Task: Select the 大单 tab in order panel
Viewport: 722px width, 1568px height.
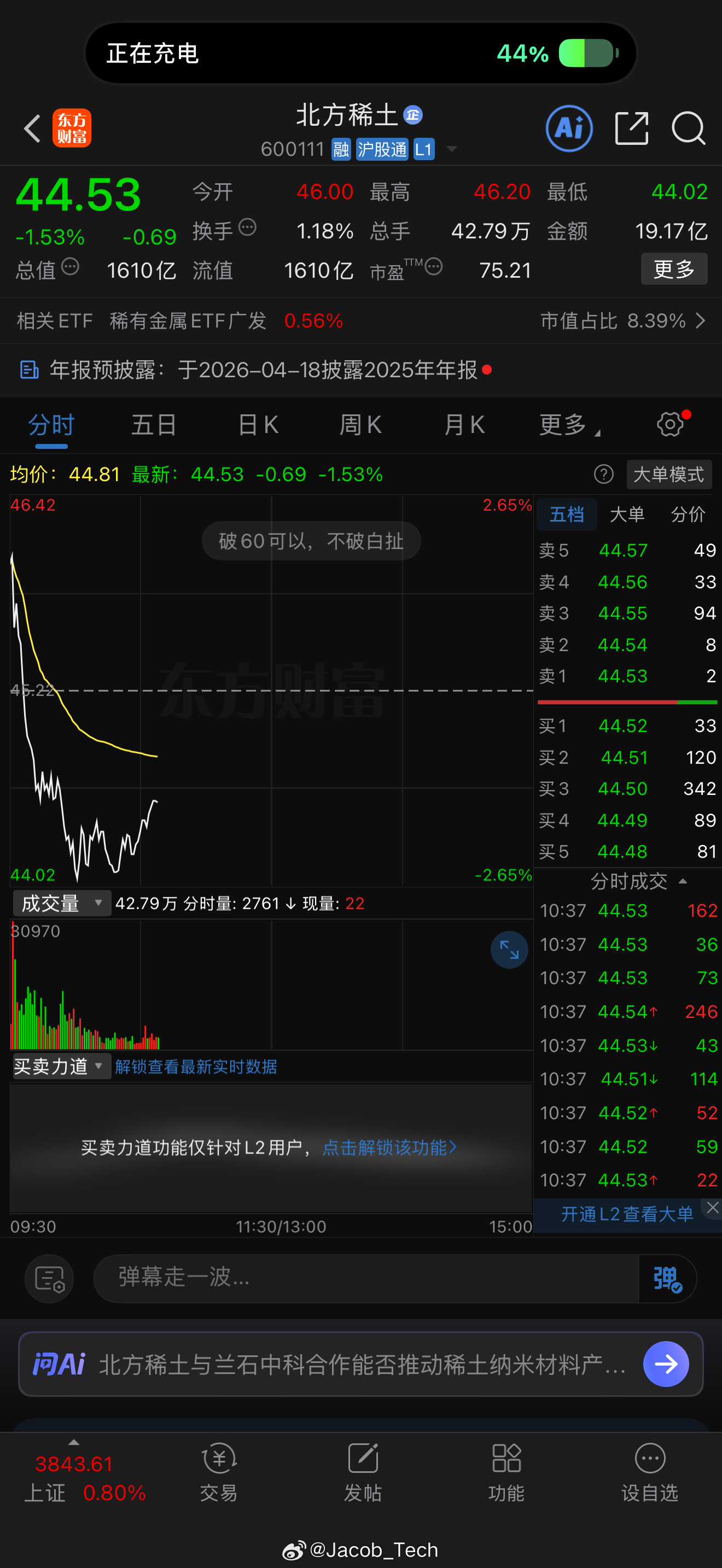Action: point(627,514)
